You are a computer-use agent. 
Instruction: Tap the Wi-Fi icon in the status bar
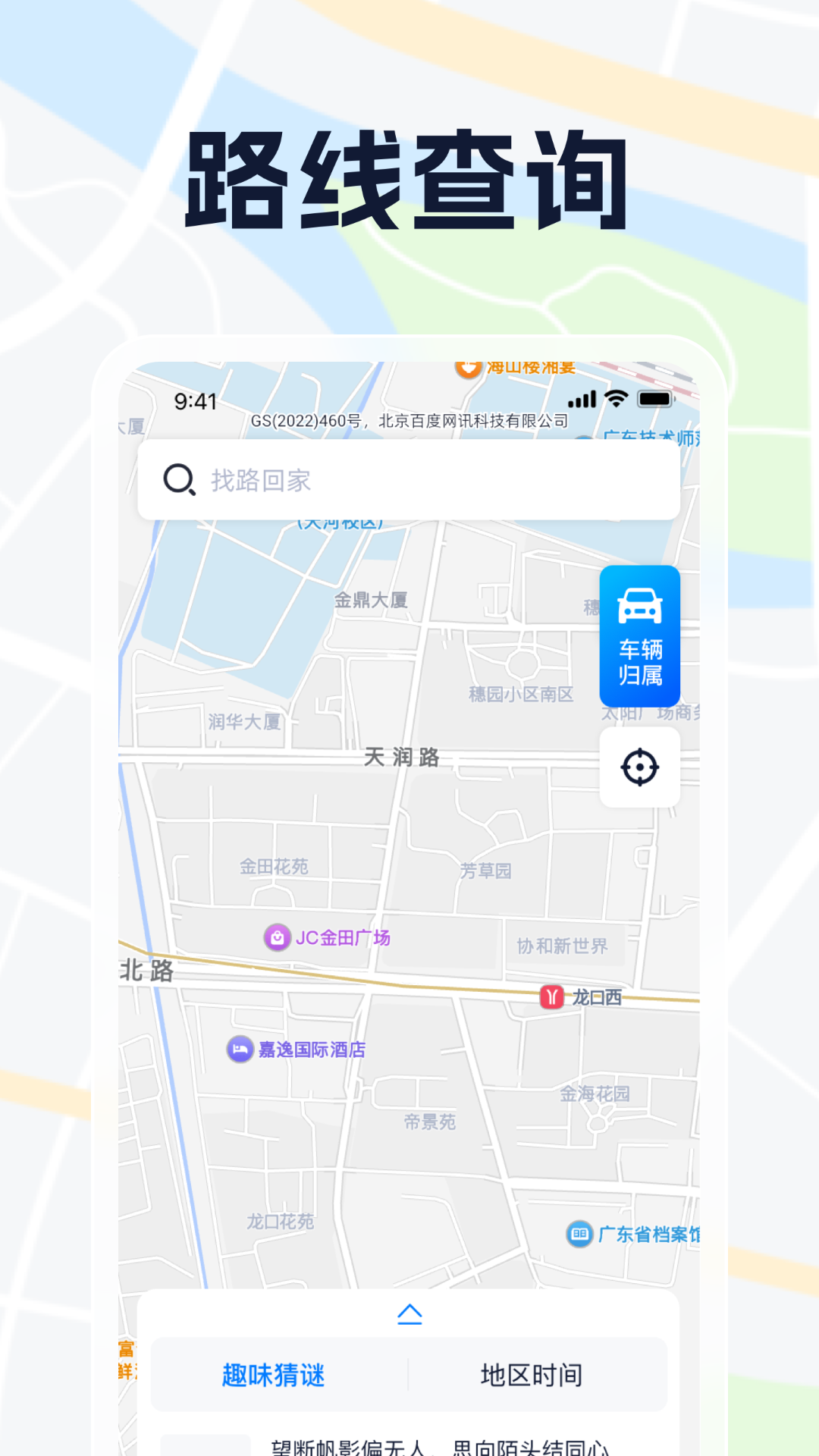coord(616,400)
